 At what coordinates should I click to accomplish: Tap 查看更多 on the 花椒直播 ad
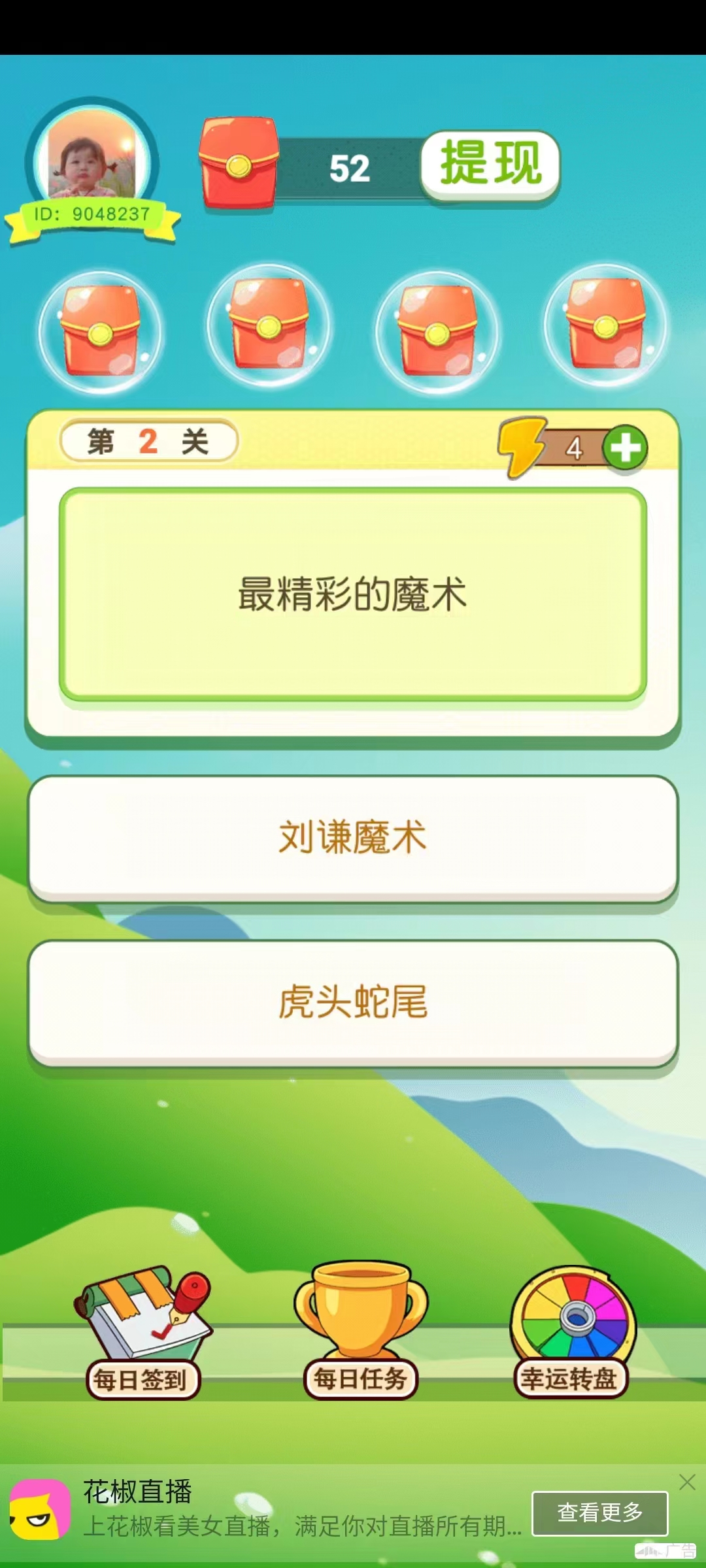599,1512
